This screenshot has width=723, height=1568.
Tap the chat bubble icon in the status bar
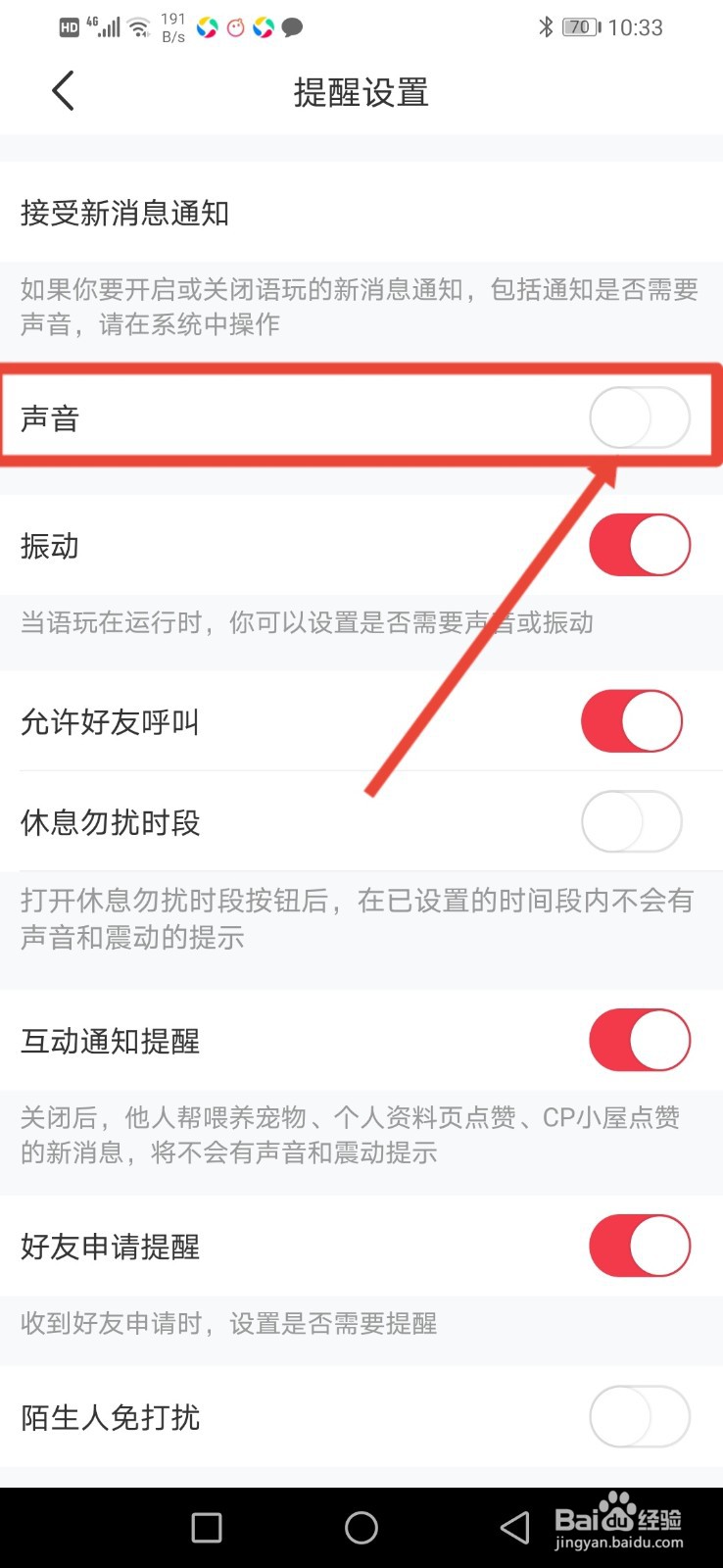pyautogui.click(x=293, y=26)
